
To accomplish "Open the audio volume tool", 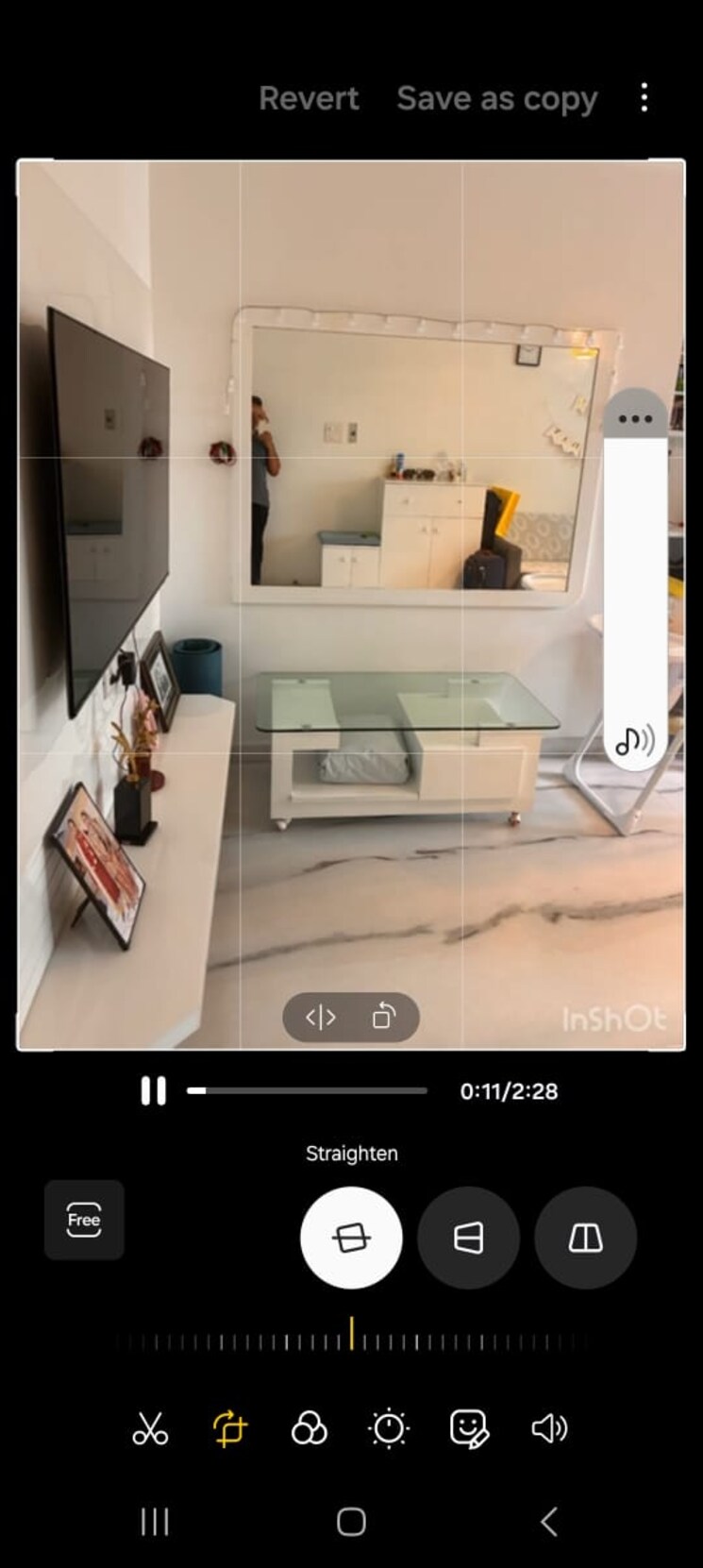I will click(548, 1430).
